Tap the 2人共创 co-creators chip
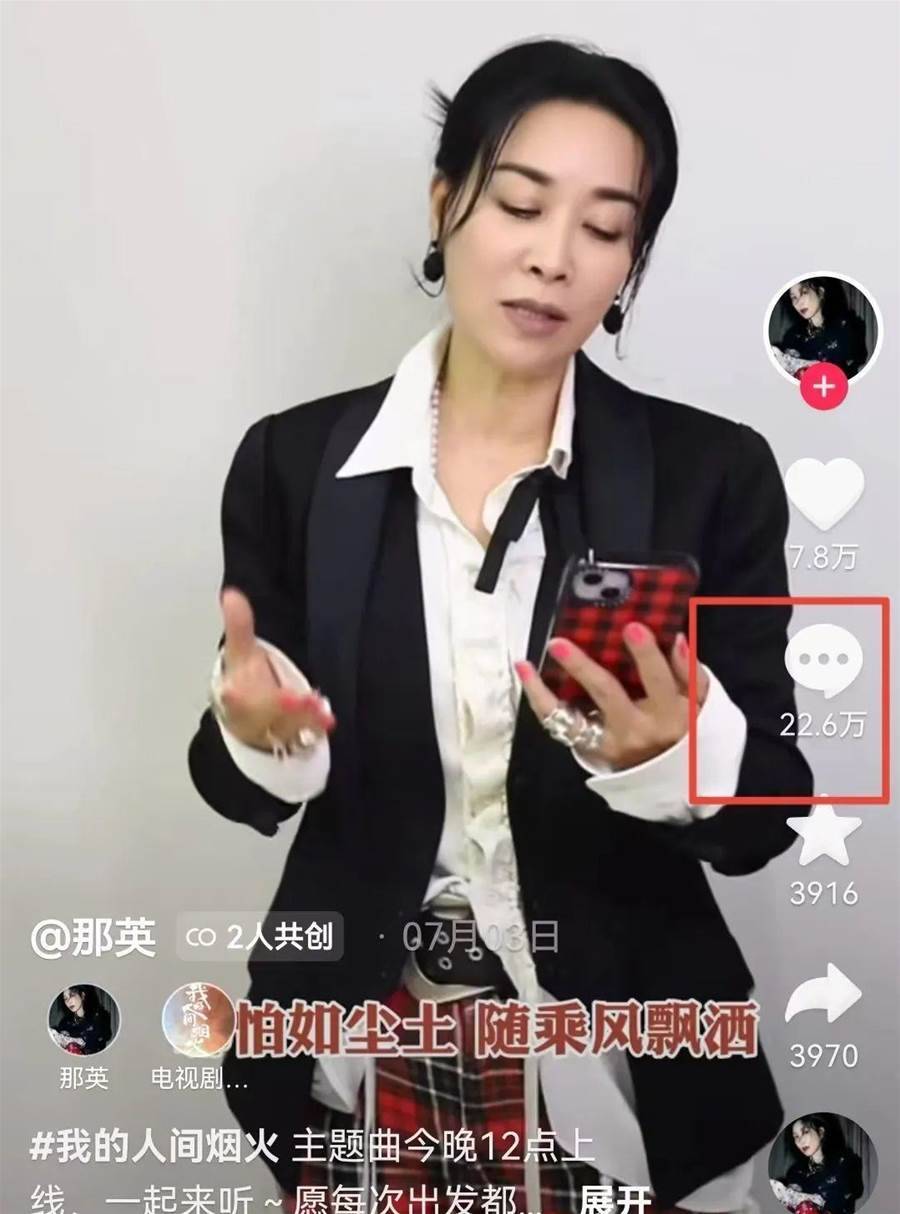Image resolution: width=900 pixels, height=1214 pixels. click(x=260, y=937)
